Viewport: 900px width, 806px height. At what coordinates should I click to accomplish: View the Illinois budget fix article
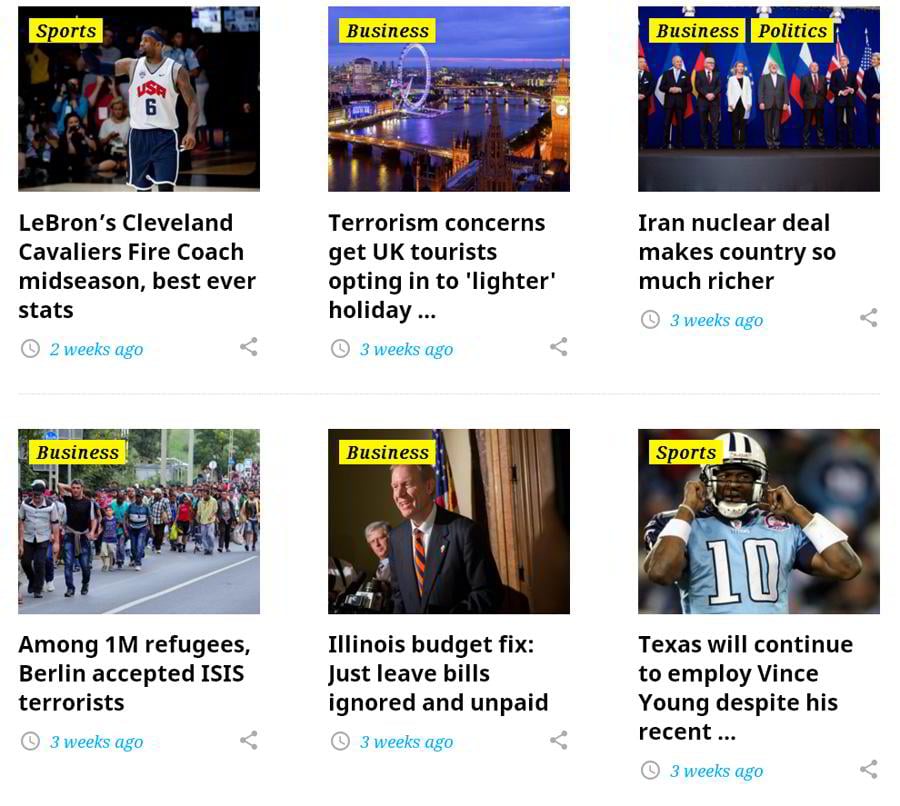click(x=438, y=673)
